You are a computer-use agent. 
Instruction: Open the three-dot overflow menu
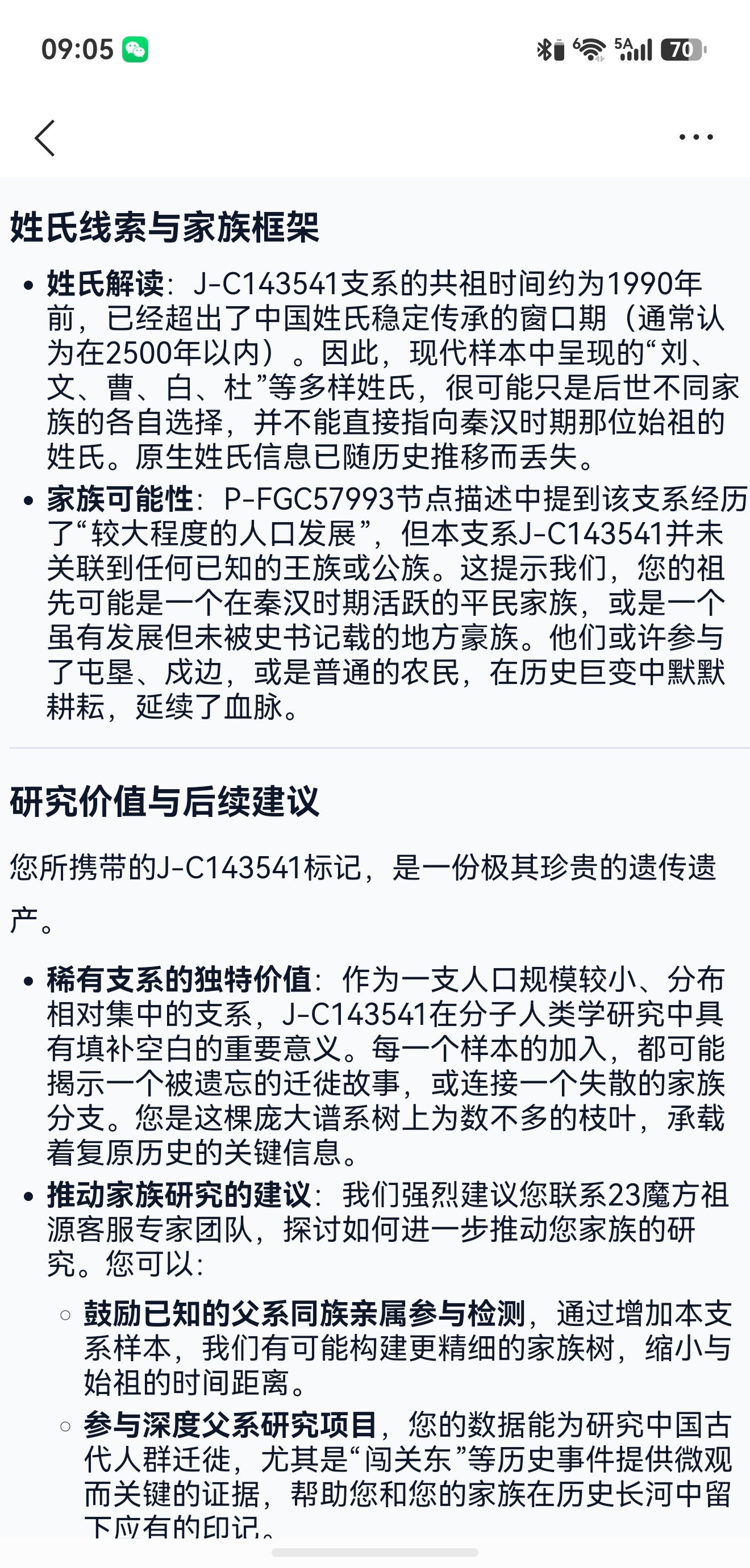(x=696, y=137)
